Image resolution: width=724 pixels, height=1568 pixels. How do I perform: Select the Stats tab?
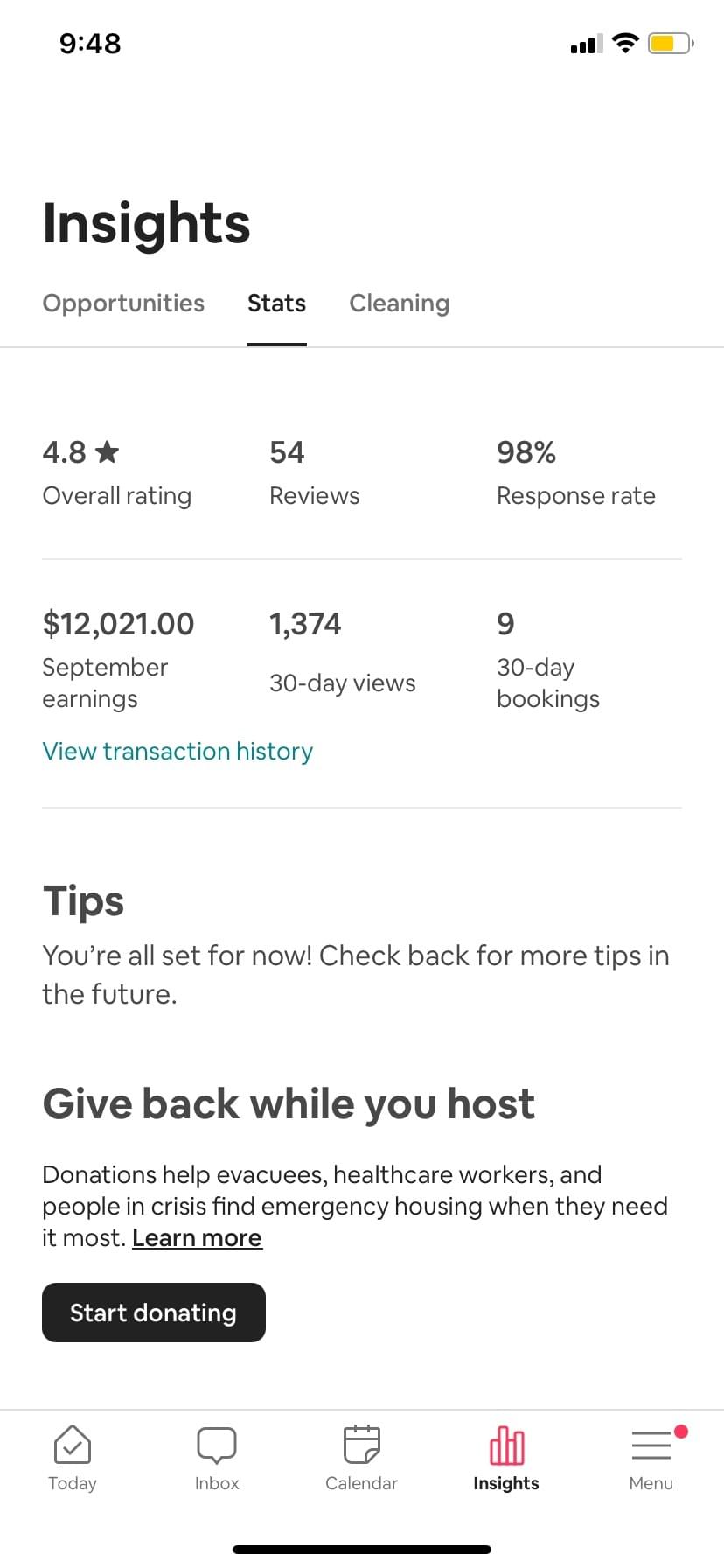coord(276,303)
